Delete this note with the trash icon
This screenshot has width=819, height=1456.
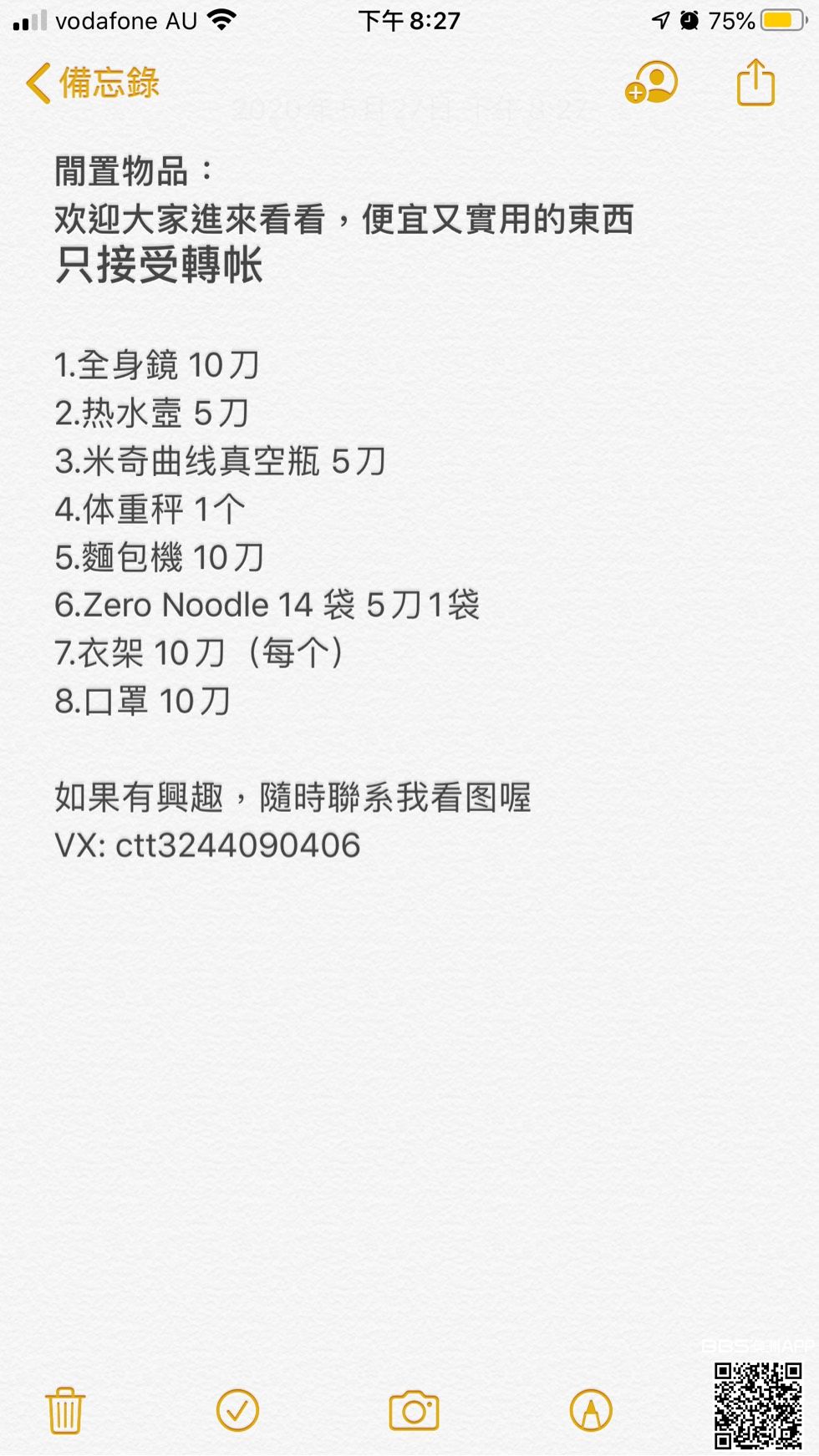[x=65, y=1411]
